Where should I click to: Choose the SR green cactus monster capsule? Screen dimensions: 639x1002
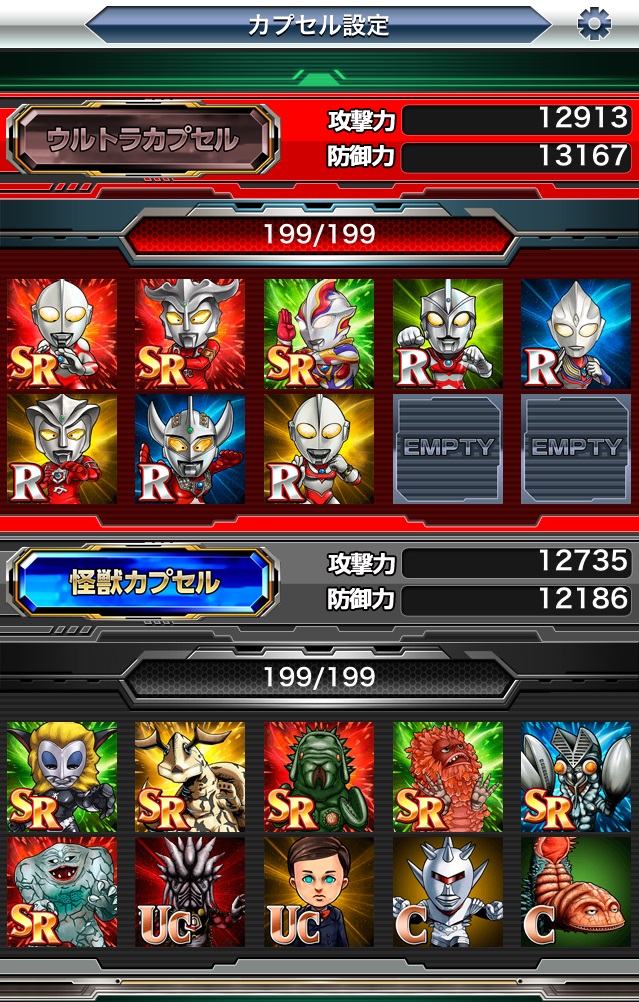click(x=319, y=777)
